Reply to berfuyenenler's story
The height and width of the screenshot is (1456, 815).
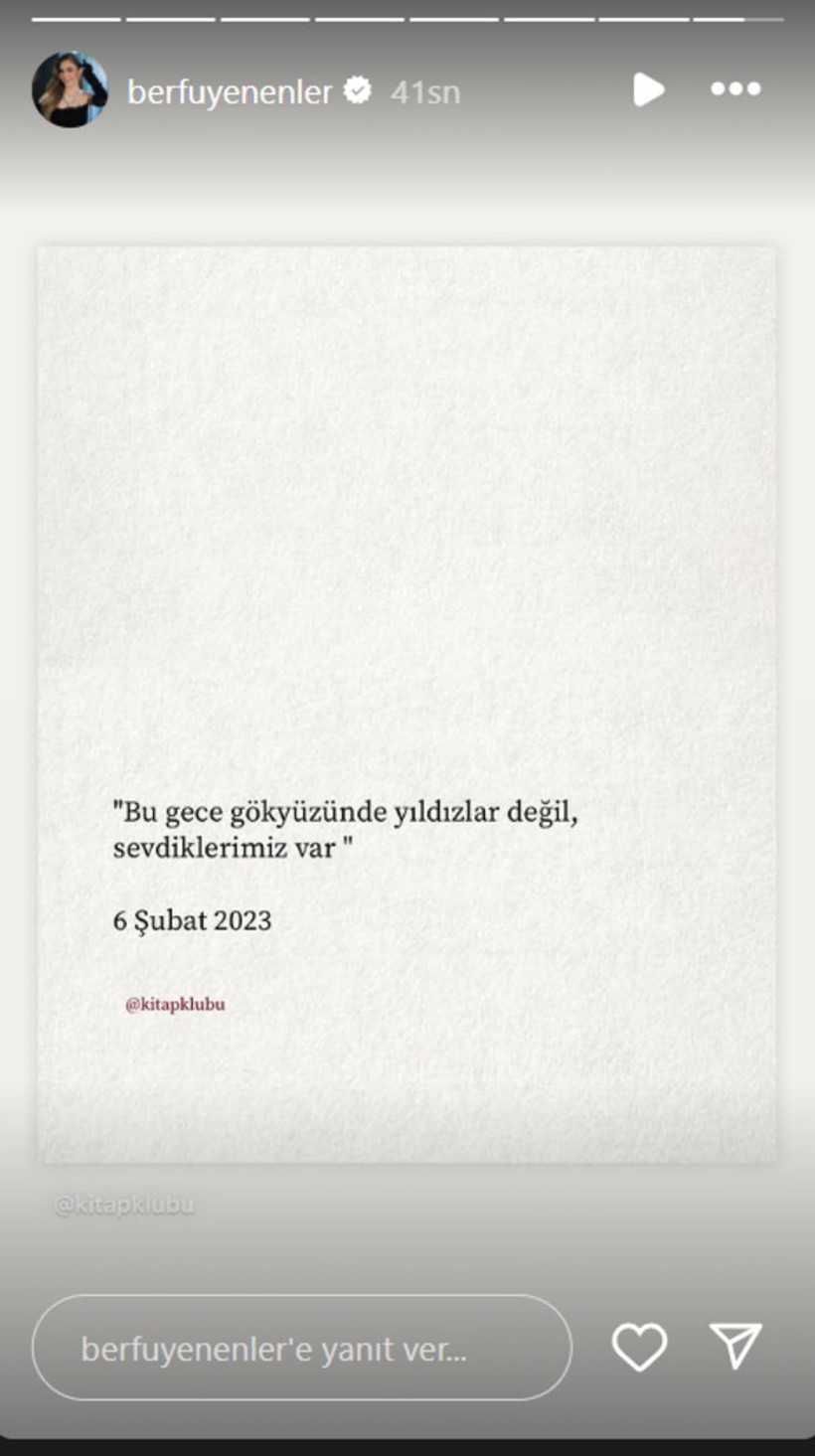[301, 1348]
